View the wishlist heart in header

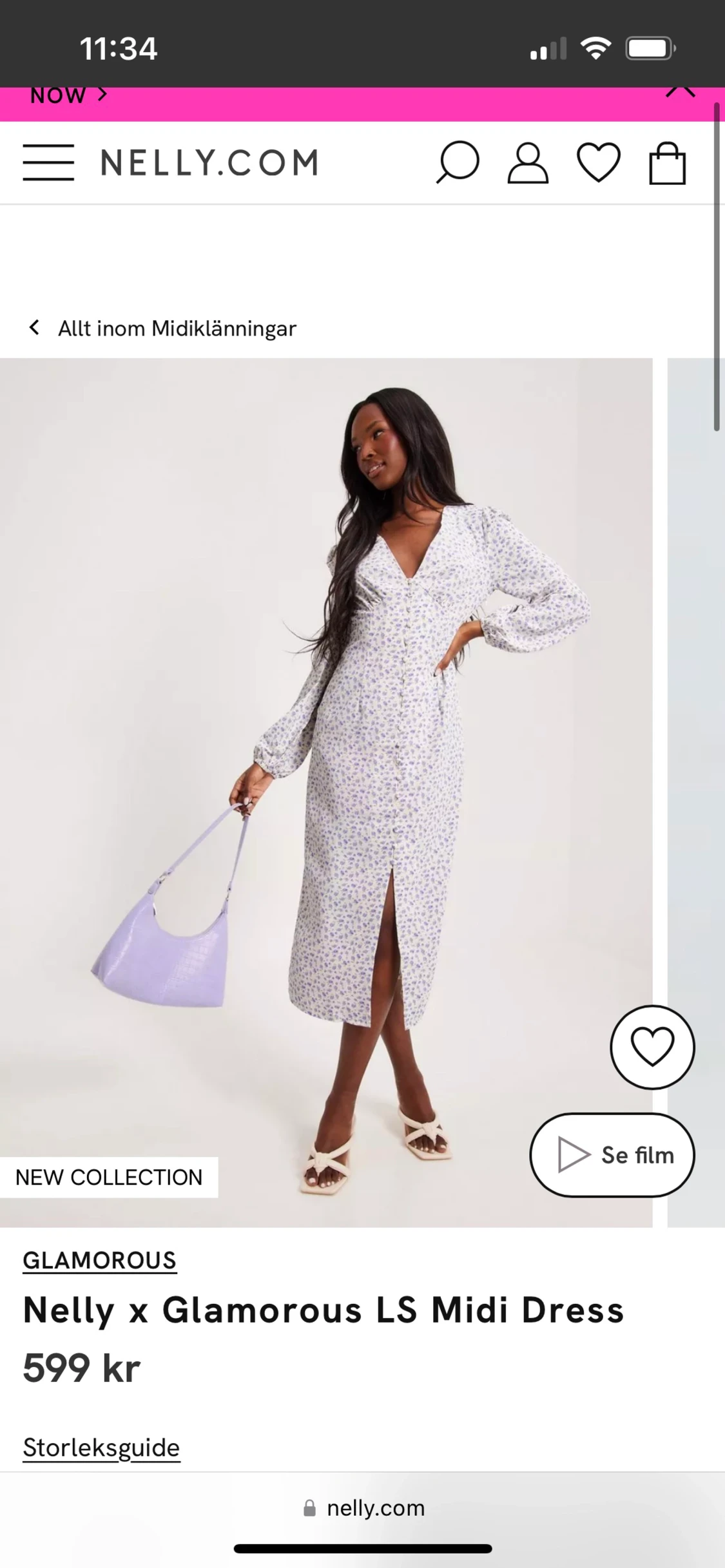click(598, 162)
